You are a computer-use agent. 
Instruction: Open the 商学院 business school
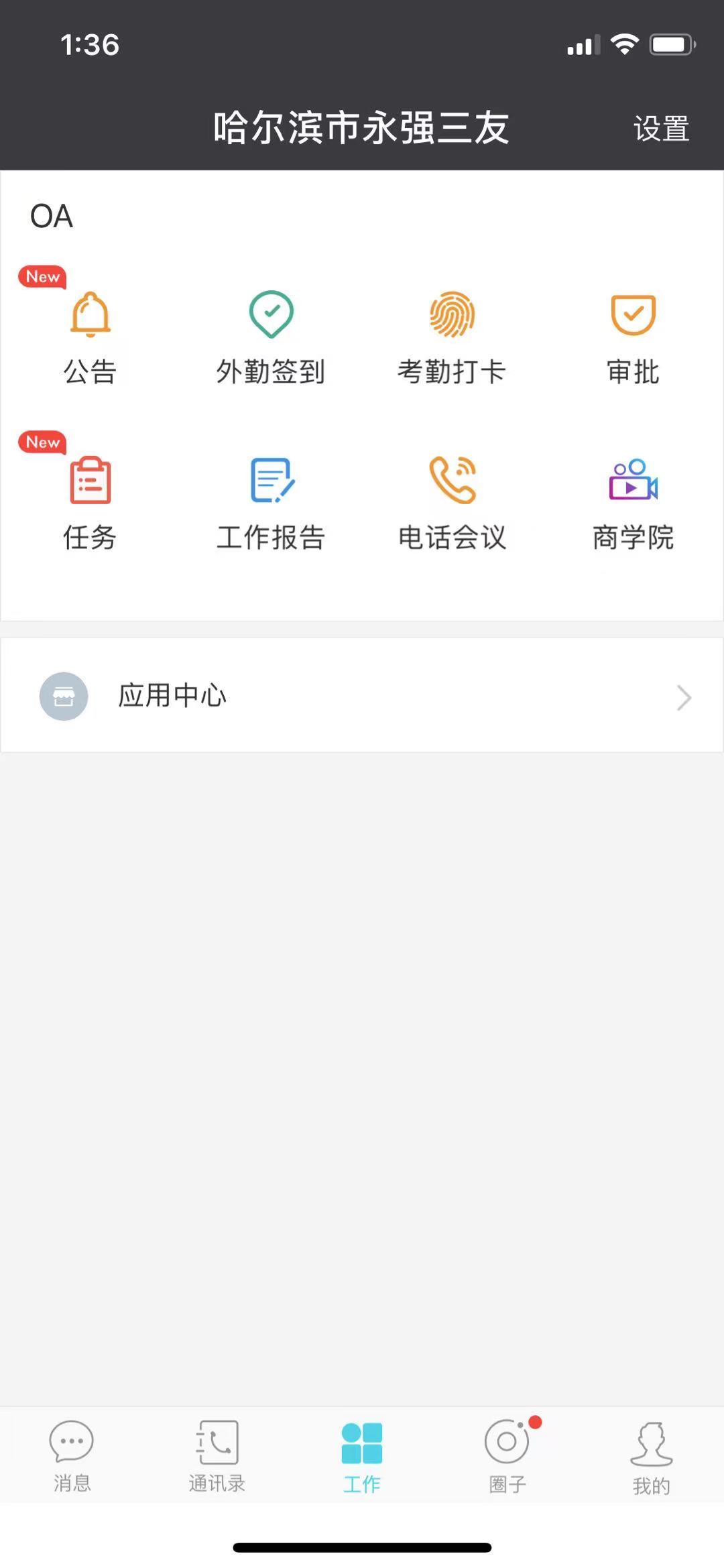[x=633, y=503]
